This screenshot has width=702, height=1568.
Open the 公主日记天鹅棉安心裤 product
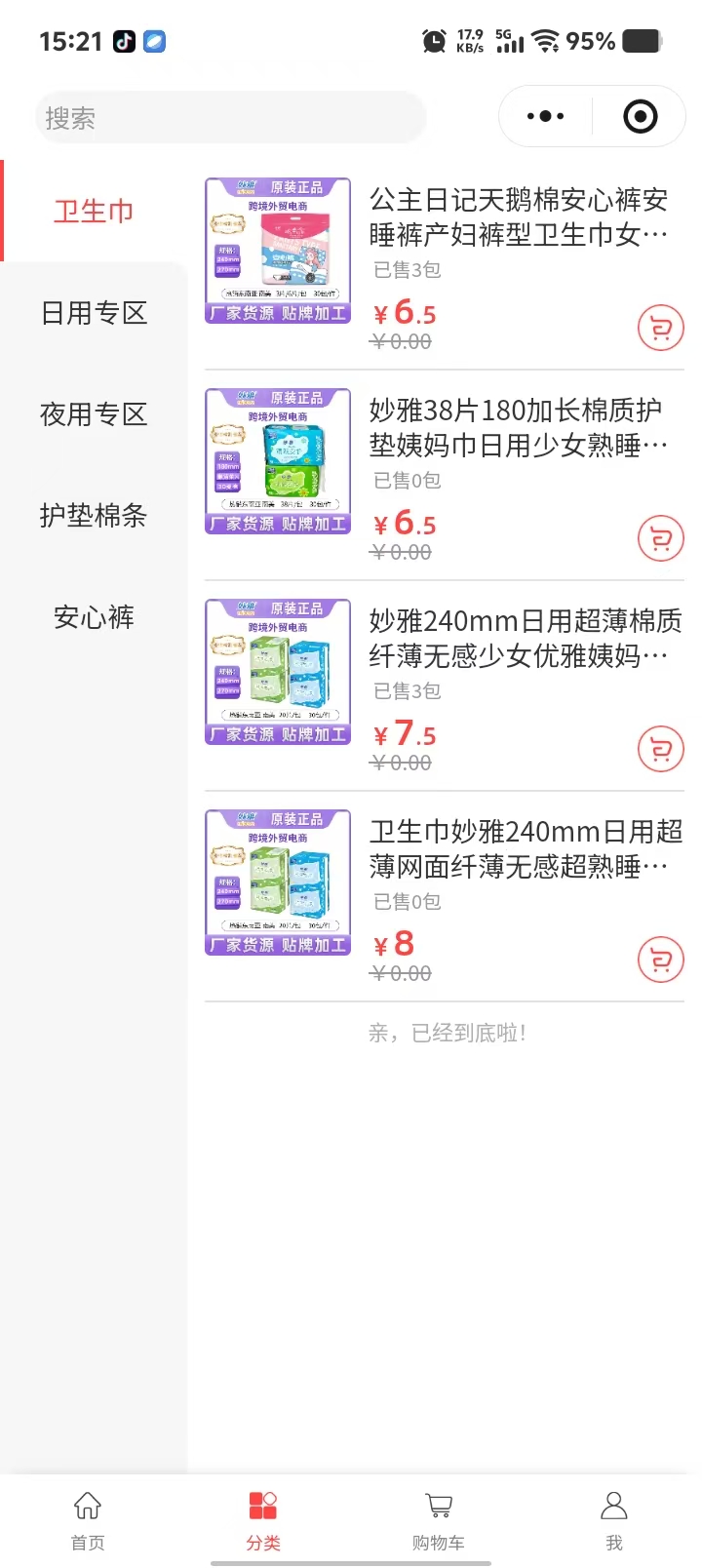pos(518,216)
